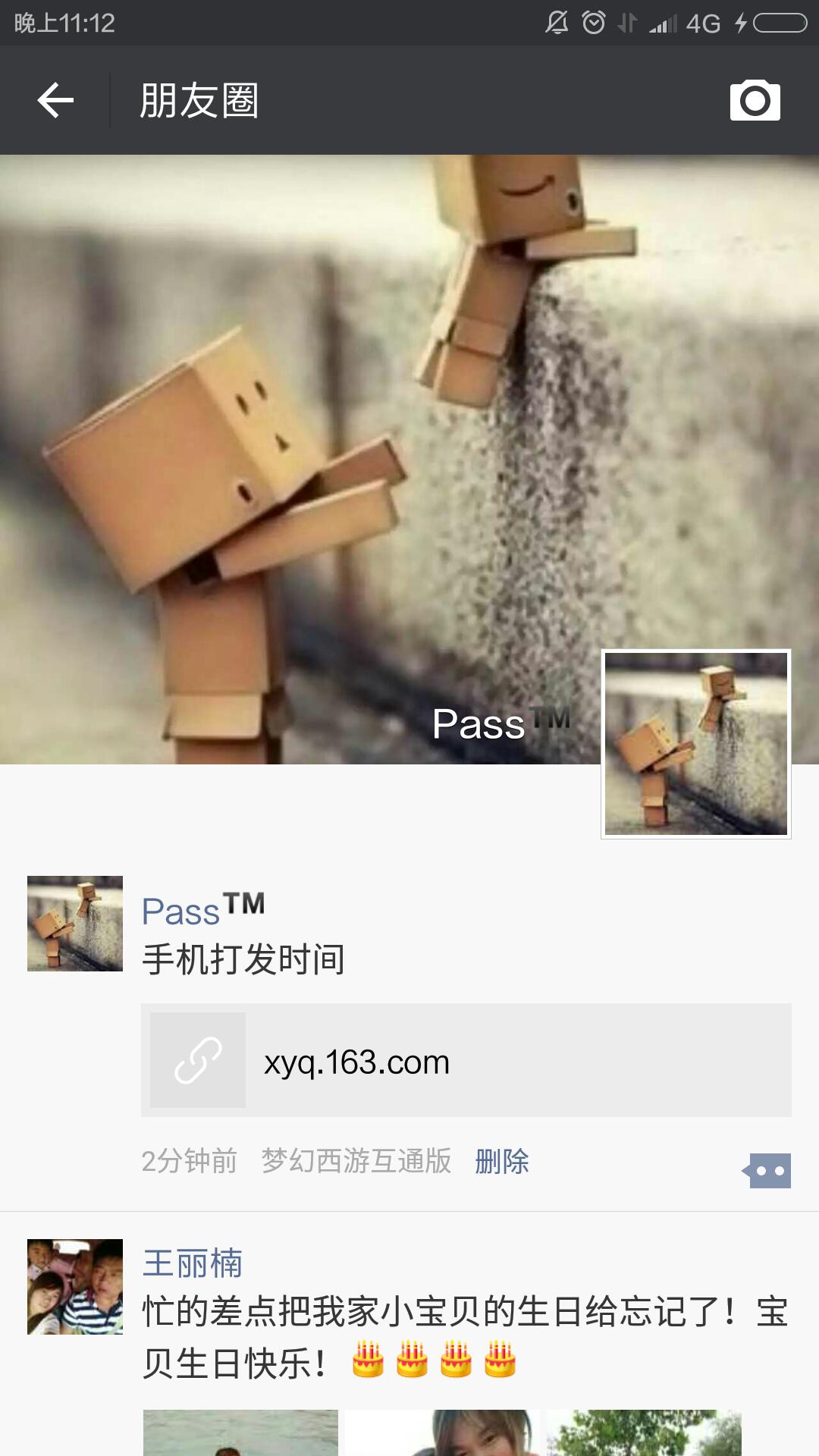The width and height of the screenshot is (819, 1456).
Task: Open the xyq.163.com shared link
Action: point(466,1060)
